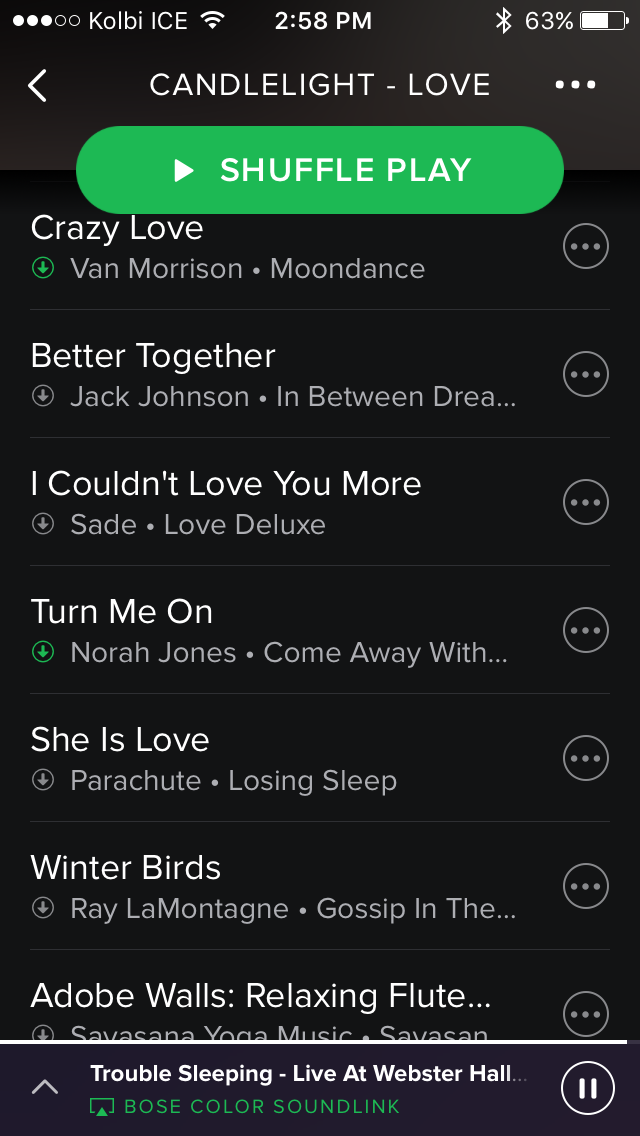Expand the now playing bar
This screenshot has width=640, height=1136.
pyautogui.click(x=45, y=1087)
